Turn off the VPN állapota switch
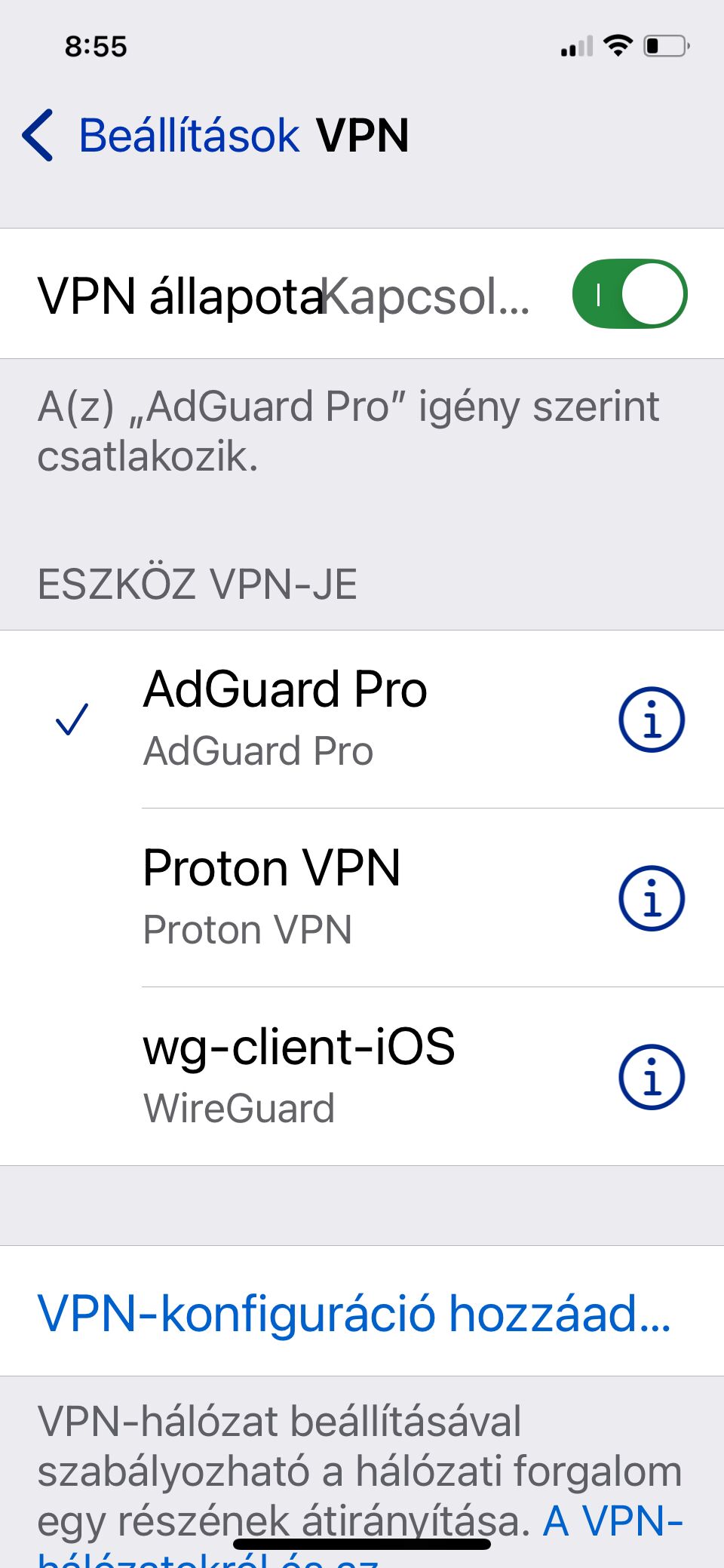 coord(630,293)
